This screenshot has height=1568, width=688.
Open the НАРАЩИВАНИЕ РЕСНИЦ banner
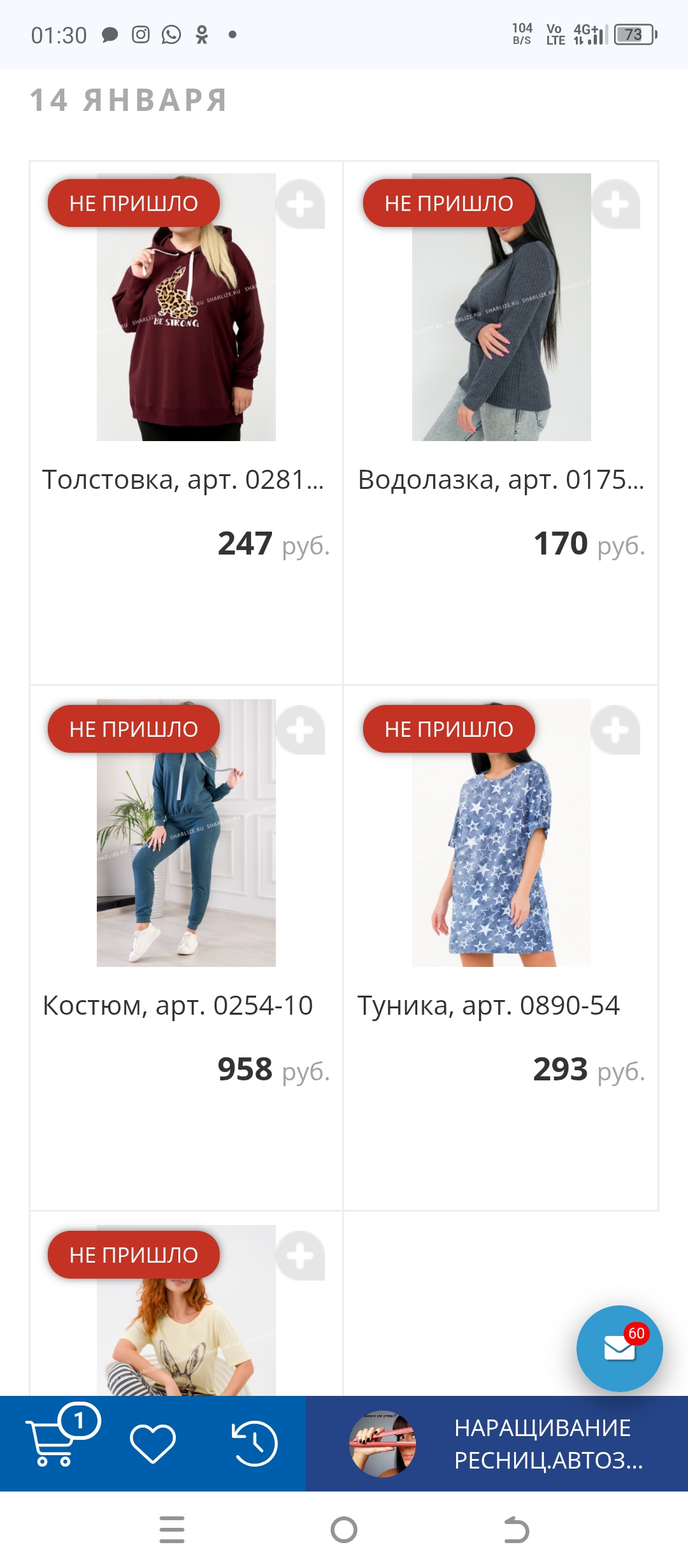497,1444
